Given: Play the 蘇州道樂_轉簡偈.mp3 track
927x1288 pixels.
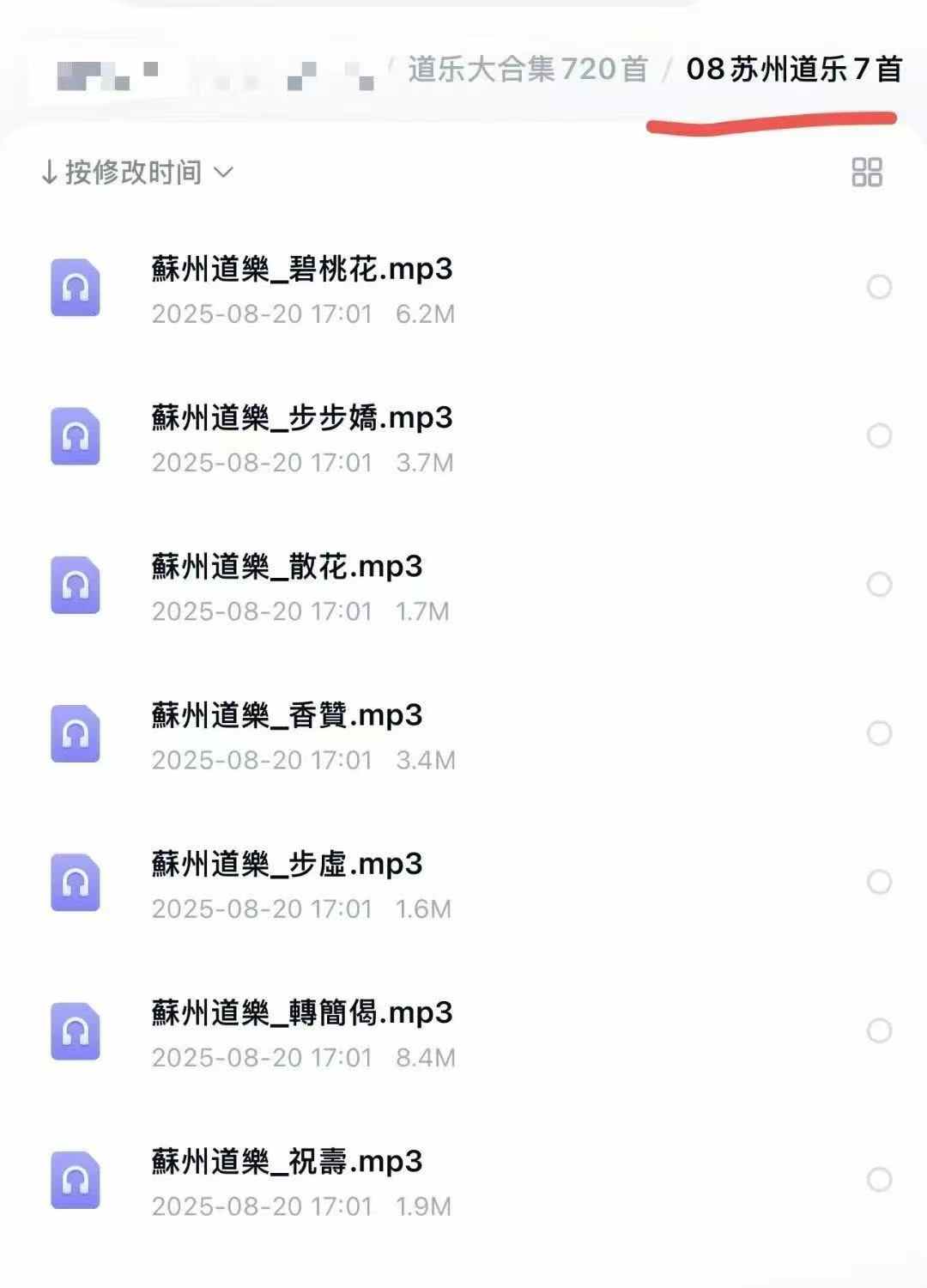Looking at the screenshot, I should tap(302, 1013).
